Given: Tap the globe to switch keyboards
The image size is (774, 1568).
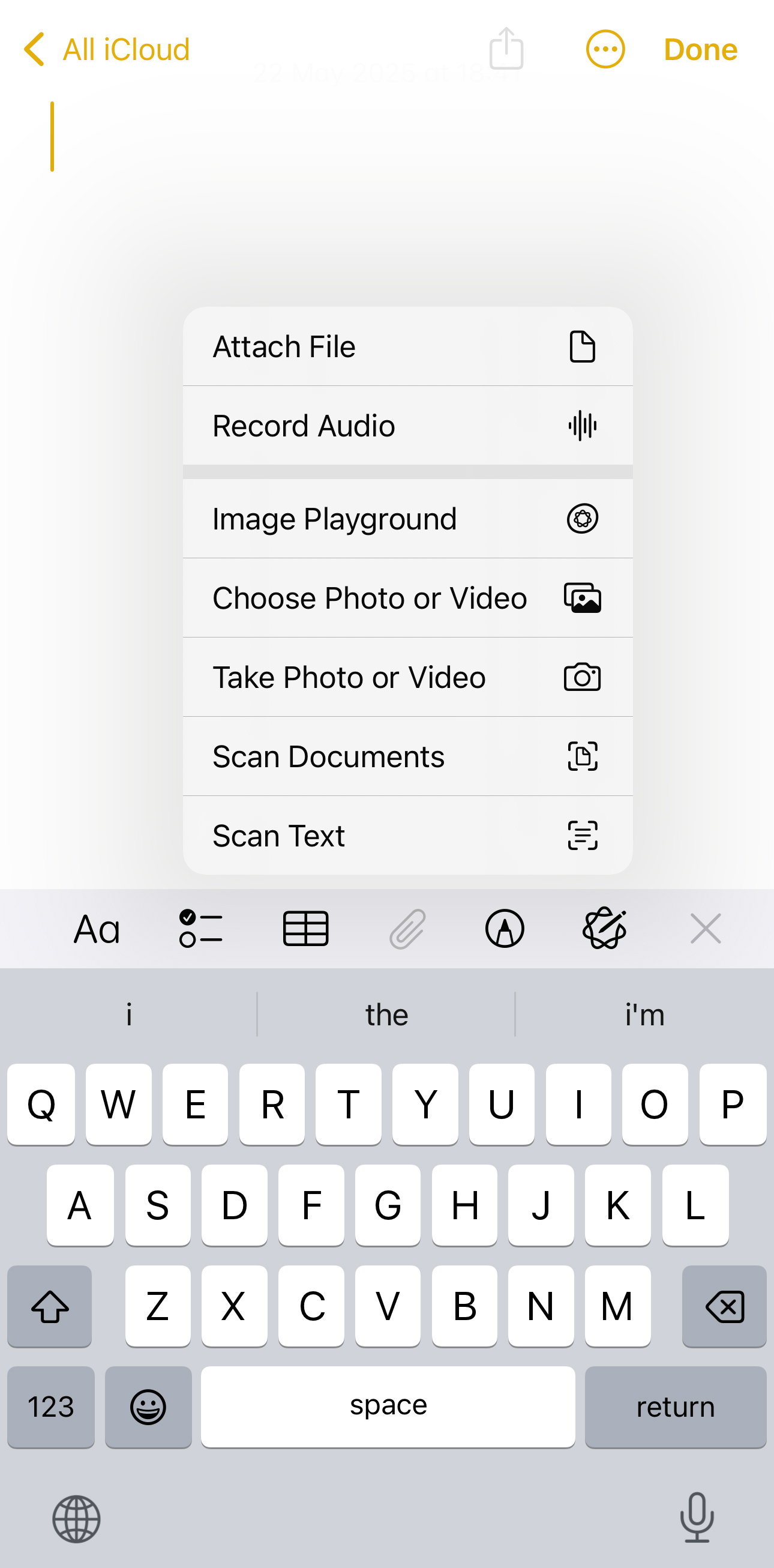Looking at the screenshot, I should click(x=76, y=1518).
